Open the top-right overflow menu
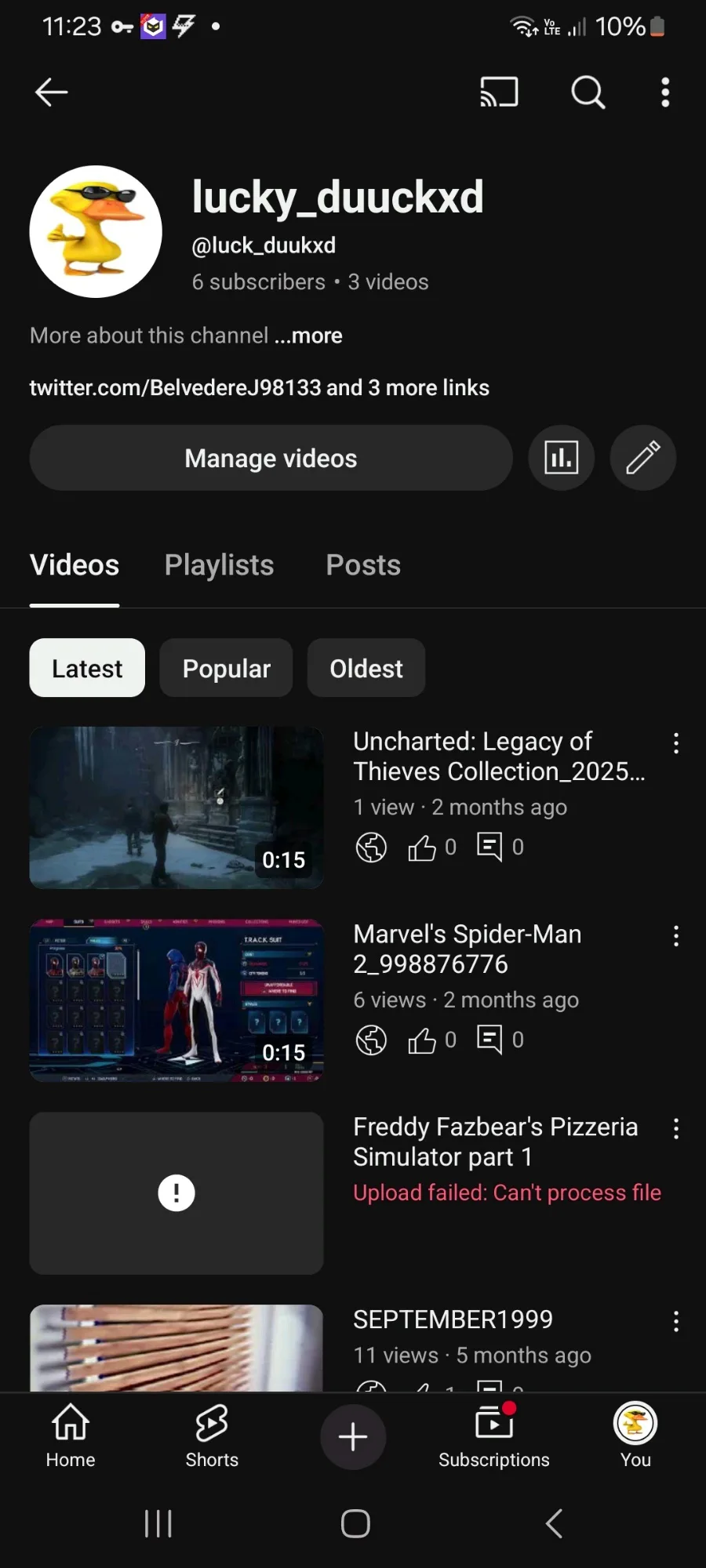The height and width of the screenshot is (1568, 706). coord(665,93)
